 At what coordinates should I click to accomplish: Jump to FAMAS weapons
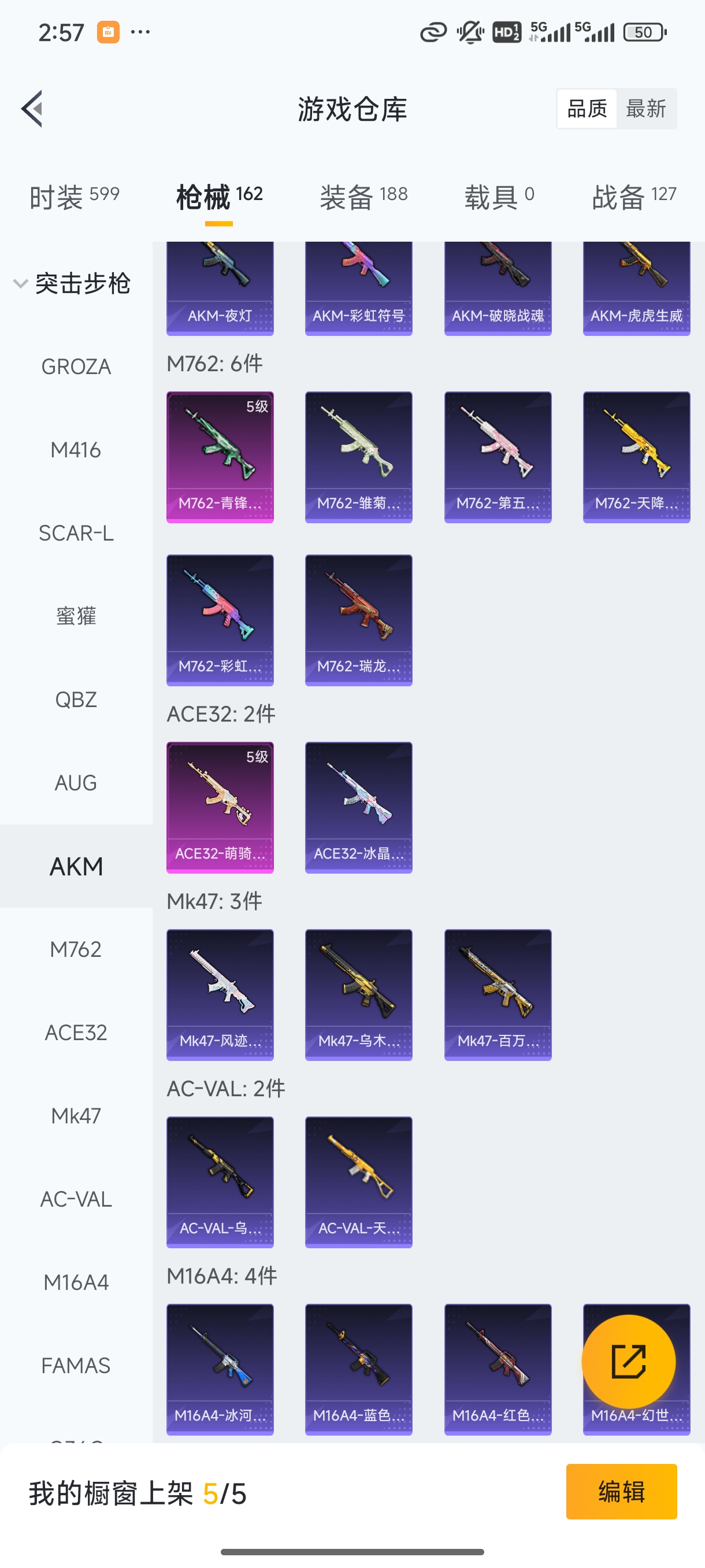pyautogui.click(x=76, y=1366)
